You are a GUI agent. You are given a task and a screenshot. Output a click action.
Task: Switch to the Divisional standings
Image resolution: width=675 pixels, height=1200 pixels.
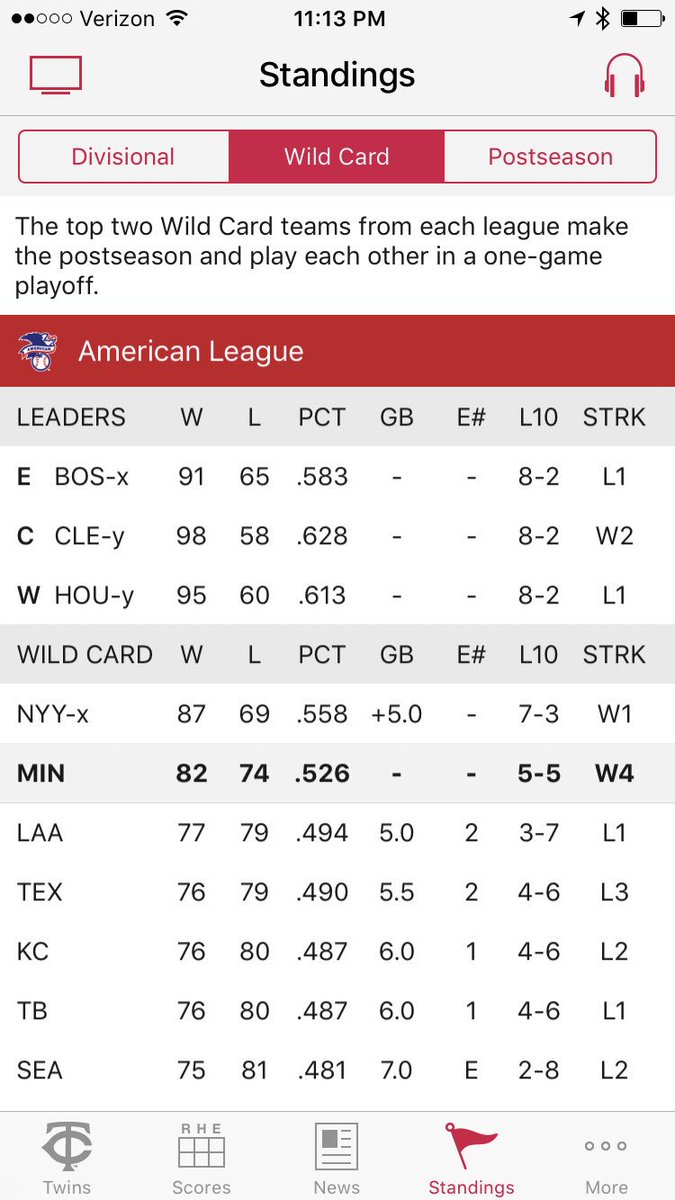pyautogui.click(x=123, y=157)
